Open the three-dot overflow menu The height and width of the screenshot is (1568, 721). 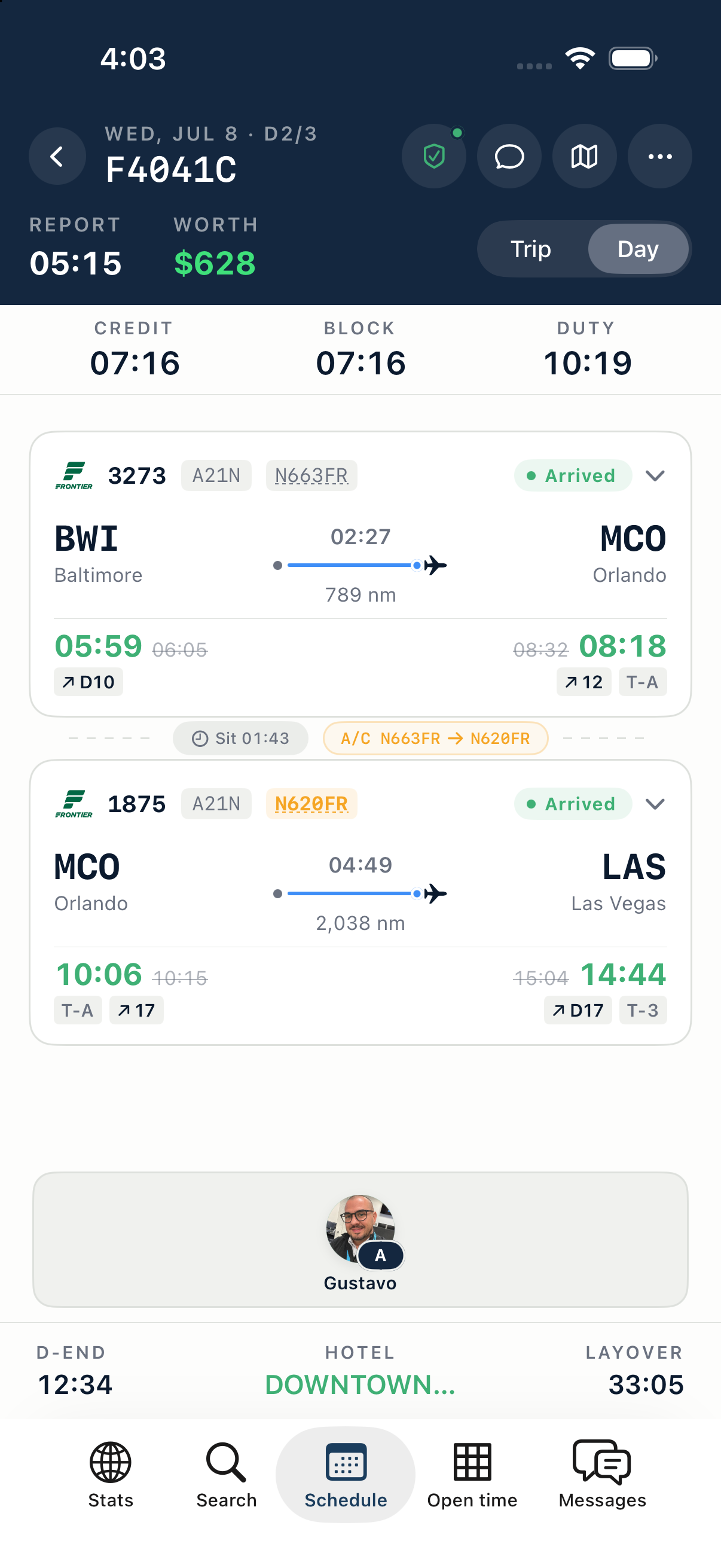pyautogui.click(x=659, y=157)
